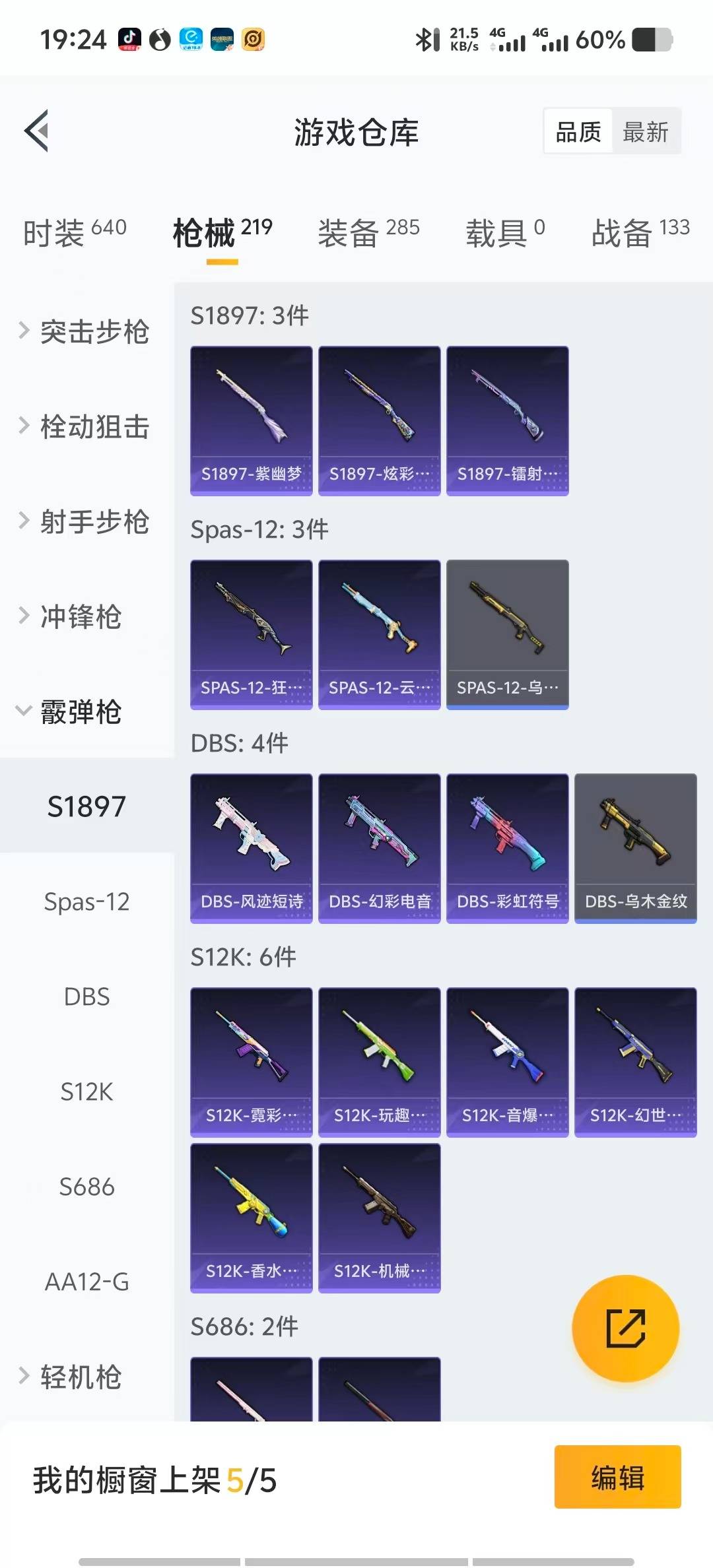Expand the 栓动狙击 category
Viewport: 713px width, 1568px height.
(x=86, y=426)
